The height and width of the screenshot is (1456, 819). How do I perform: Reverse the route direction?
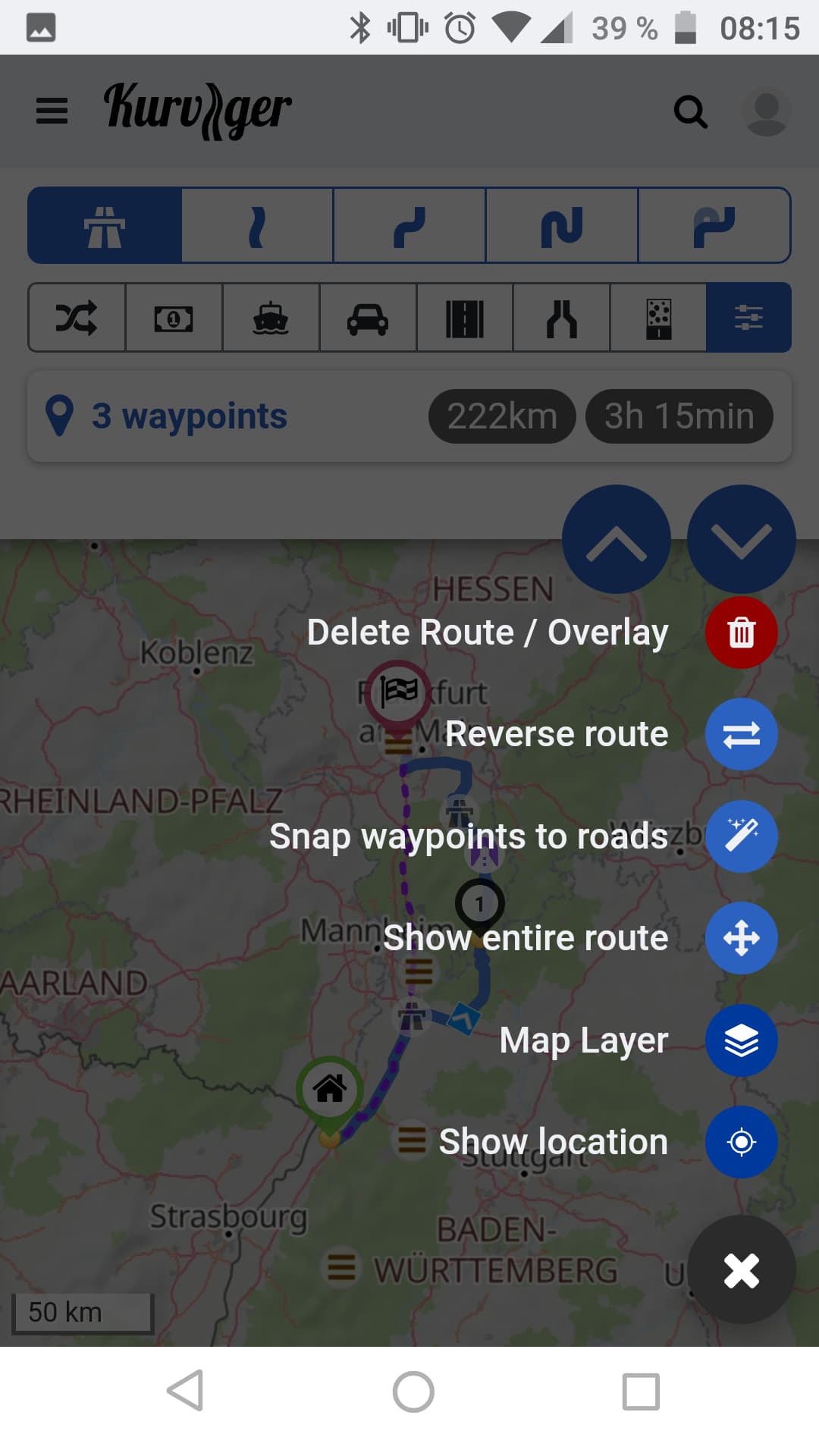tap(741, 734)
